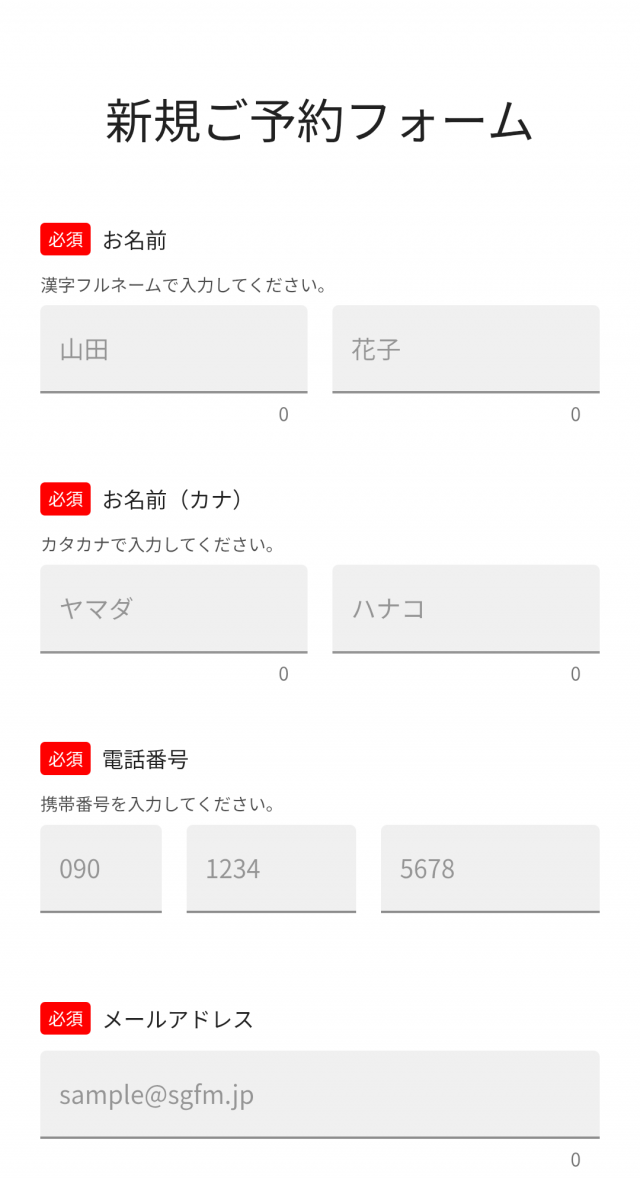Tap the family name field showing 山田
Screen dimensions: 640x1178
(174, 349)
